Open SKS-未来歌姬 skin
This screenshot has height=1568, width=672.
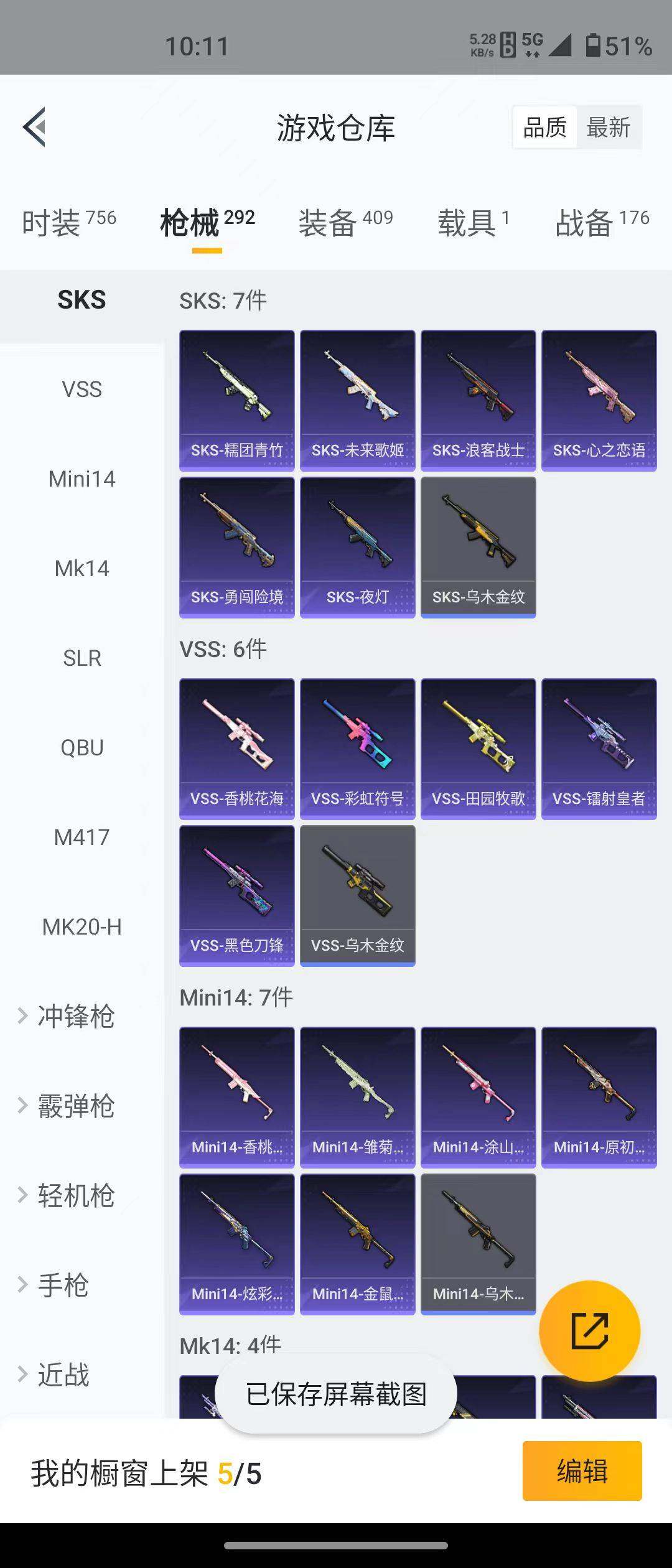(357, 400)
